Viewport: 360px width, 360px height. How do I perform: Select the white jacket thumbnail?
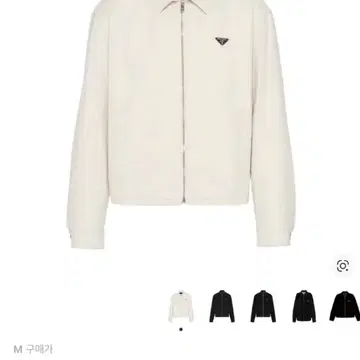pos(181,306)
